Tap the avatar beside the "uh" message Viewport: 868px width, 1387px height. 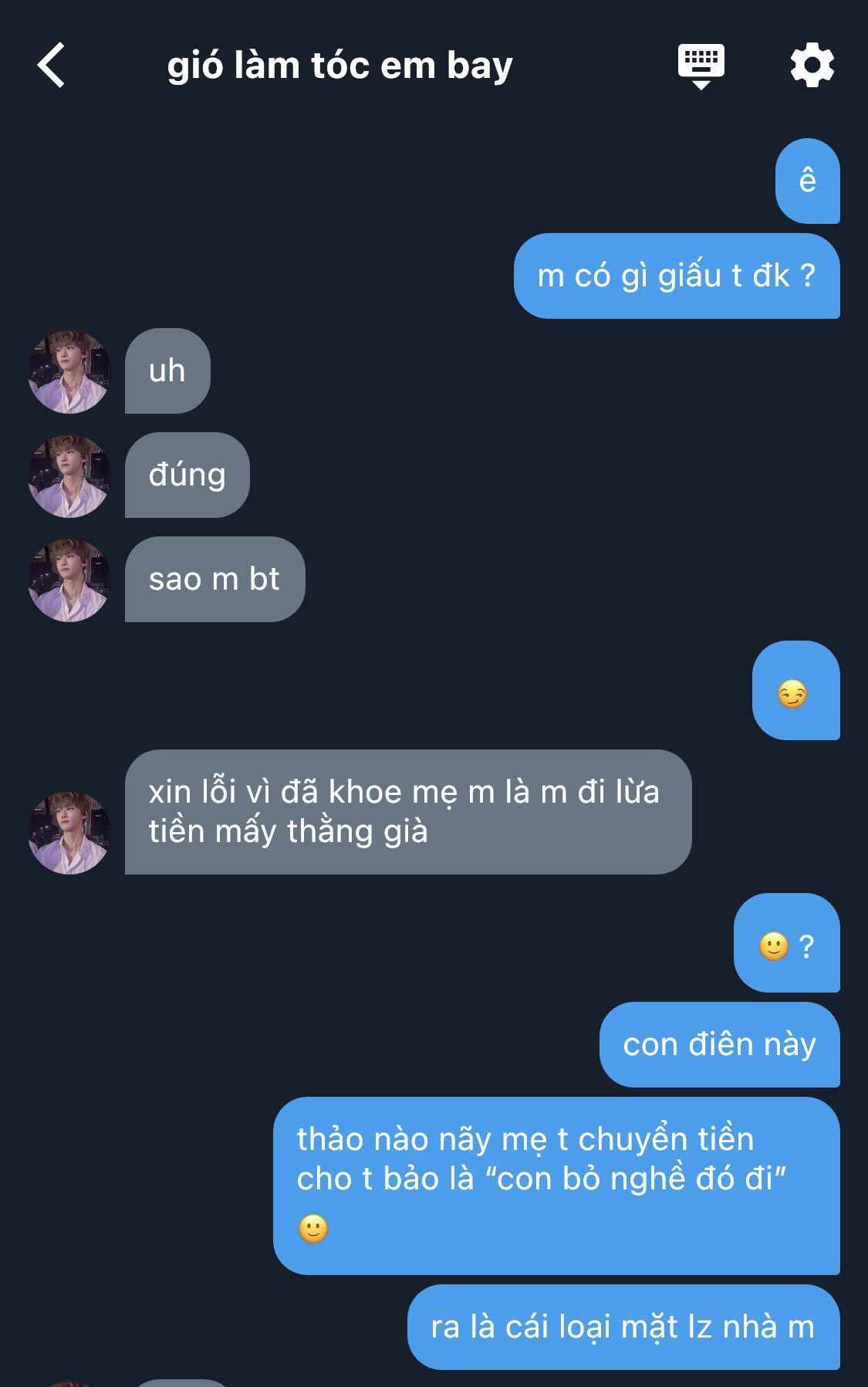point(69,372)
